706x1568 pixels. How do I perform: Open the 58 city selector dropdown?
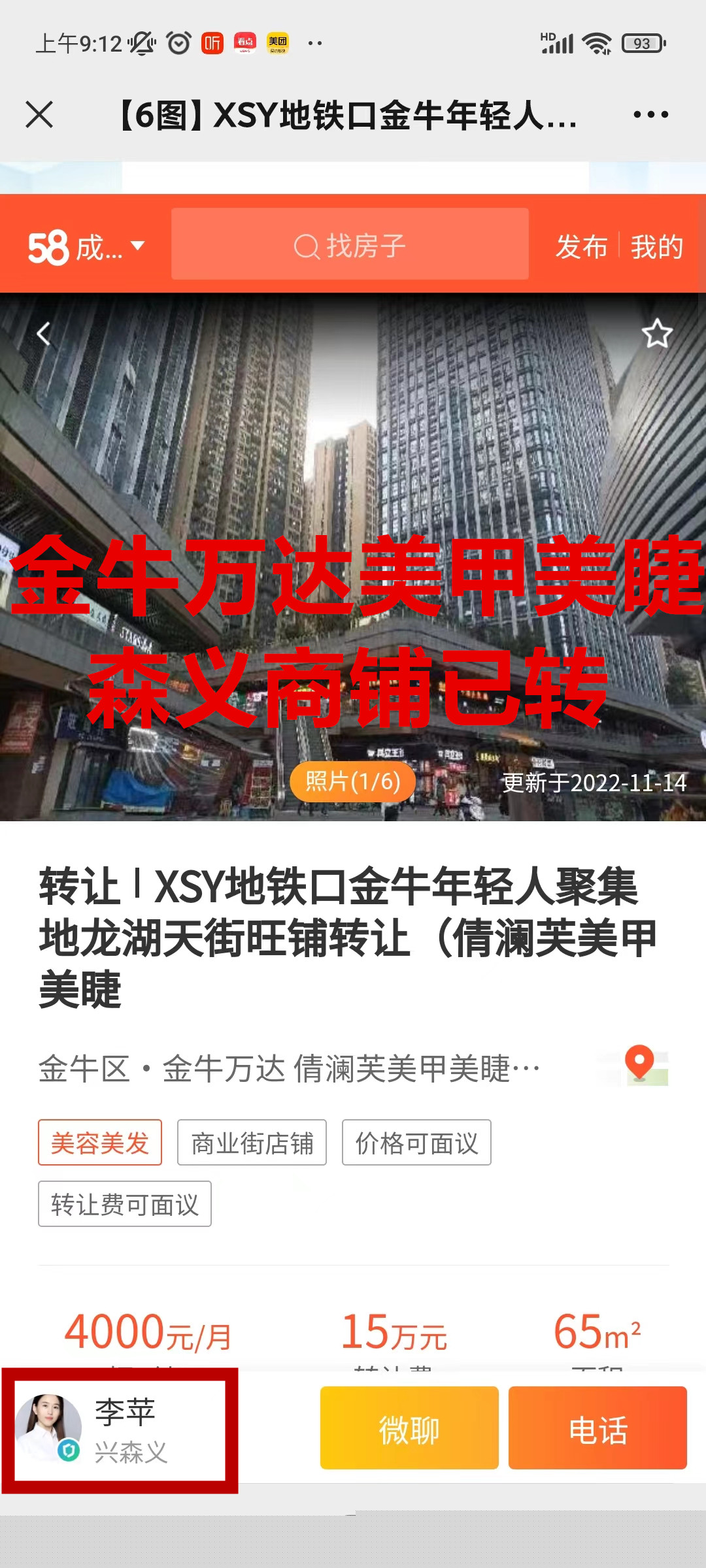coord(86,247)
